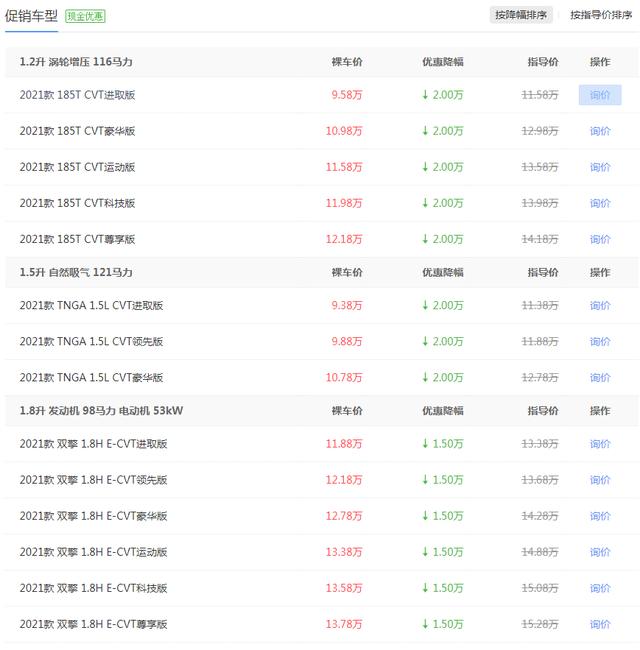Tap 询价 for 2021款 185T CVT进取版
The height and width of the screenshot is (650, 640).
click(600, 95)
